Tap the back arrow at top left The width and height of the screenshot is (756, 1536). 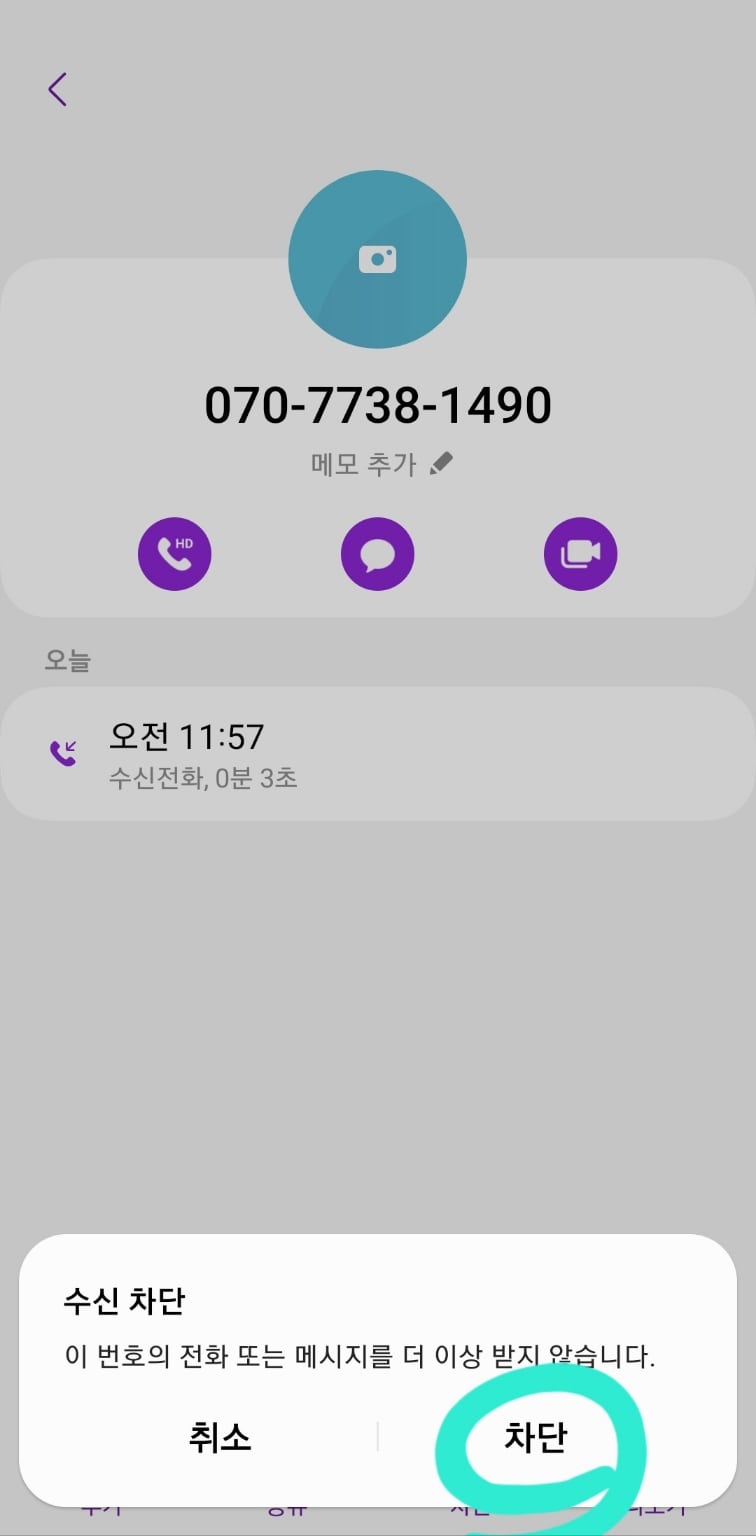click(57, 88)
